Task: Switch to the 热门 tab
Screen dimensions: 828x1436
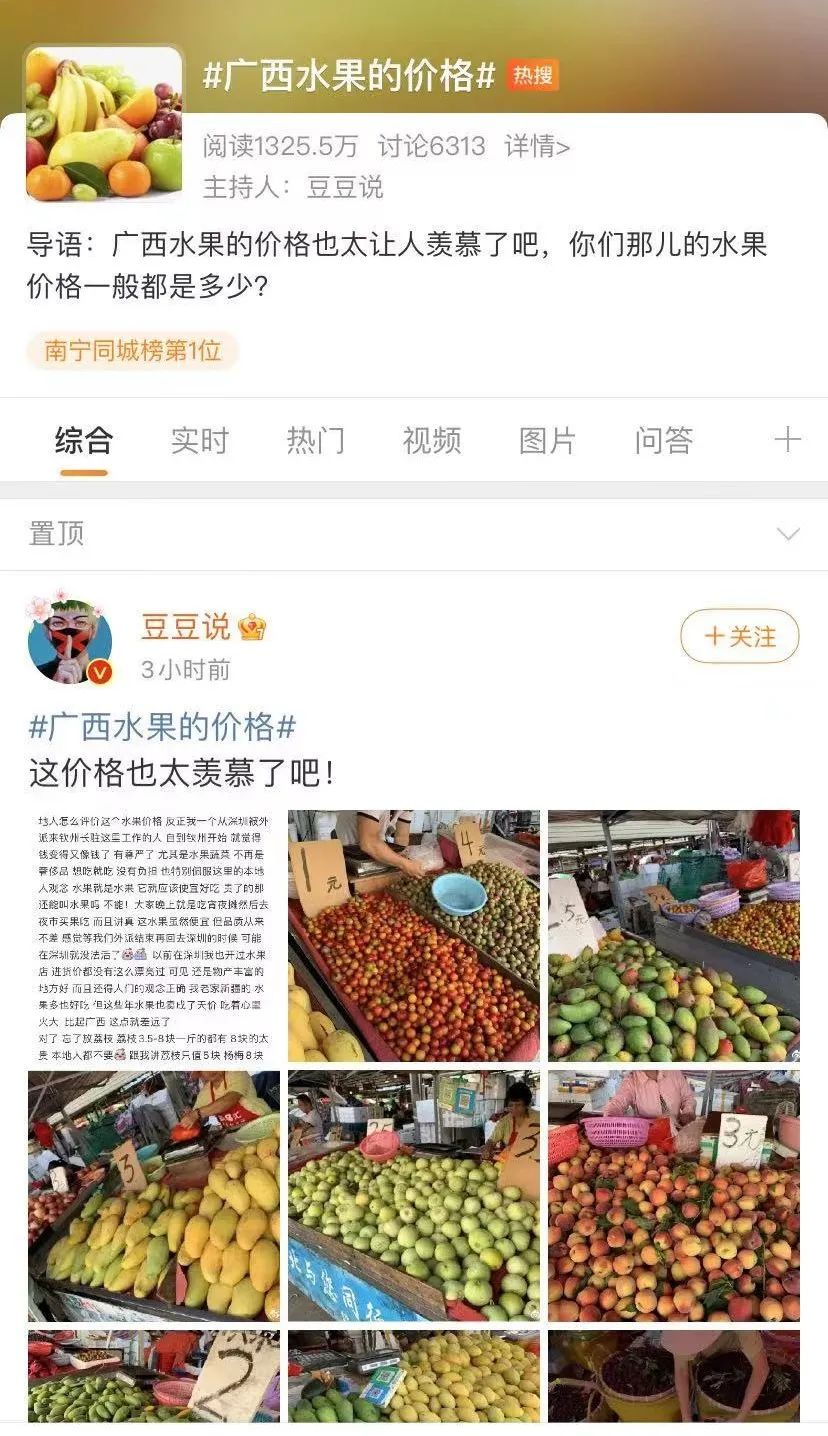Action: pos(316,440)
